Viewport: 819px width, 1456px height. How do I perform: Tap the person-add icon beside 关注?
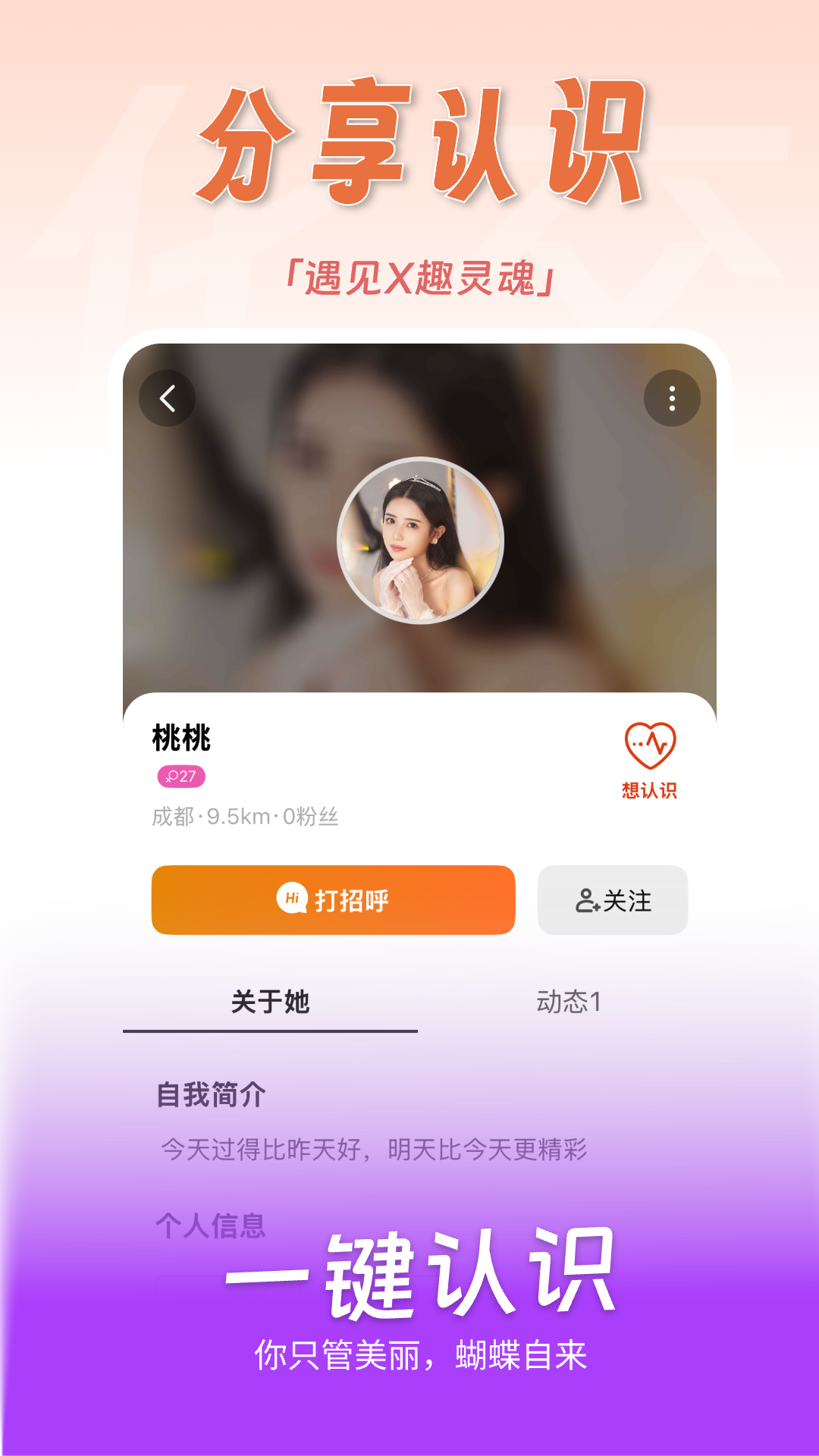pos(587,900)
